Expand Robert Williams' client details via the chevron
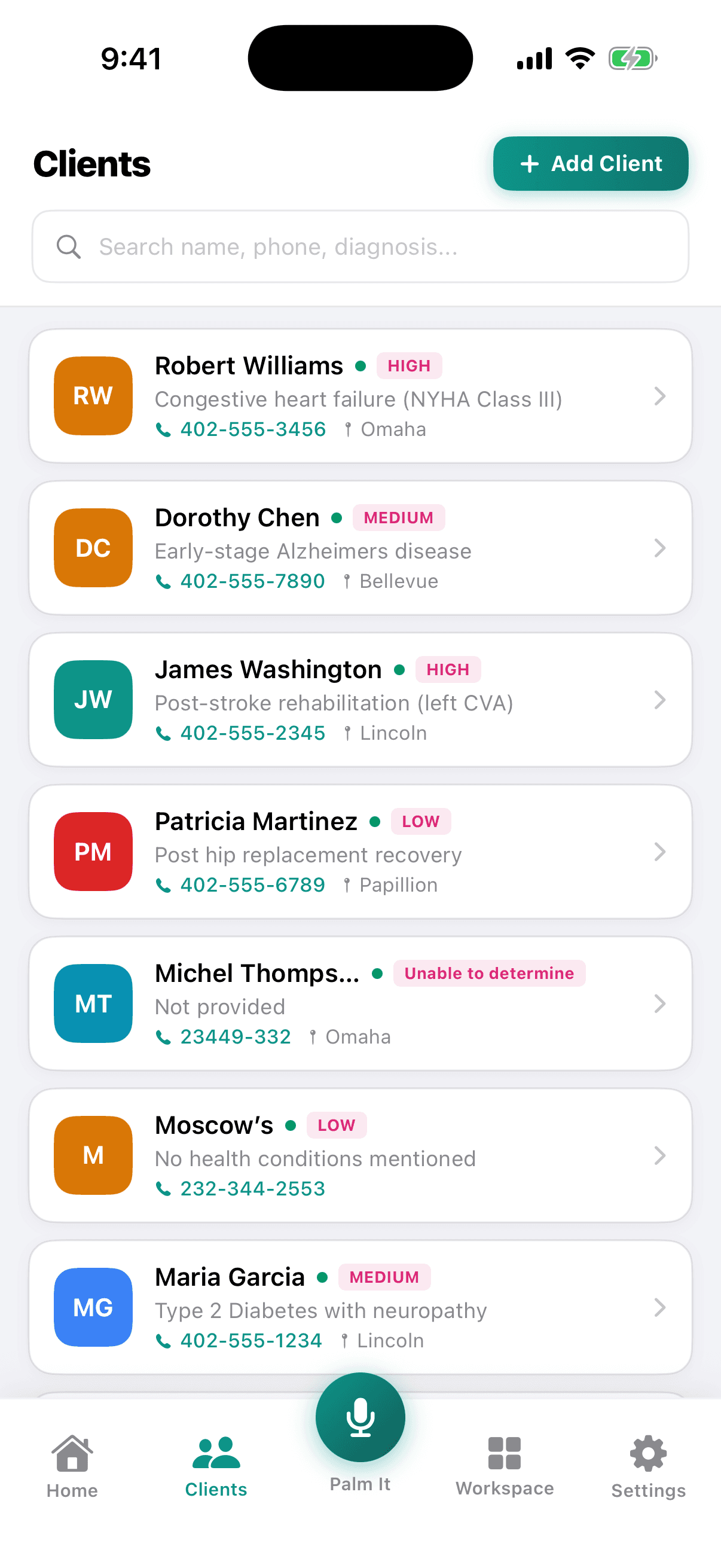Viewport: 721px width, 1568px height. pyautogui.click(x=661, y=396)
